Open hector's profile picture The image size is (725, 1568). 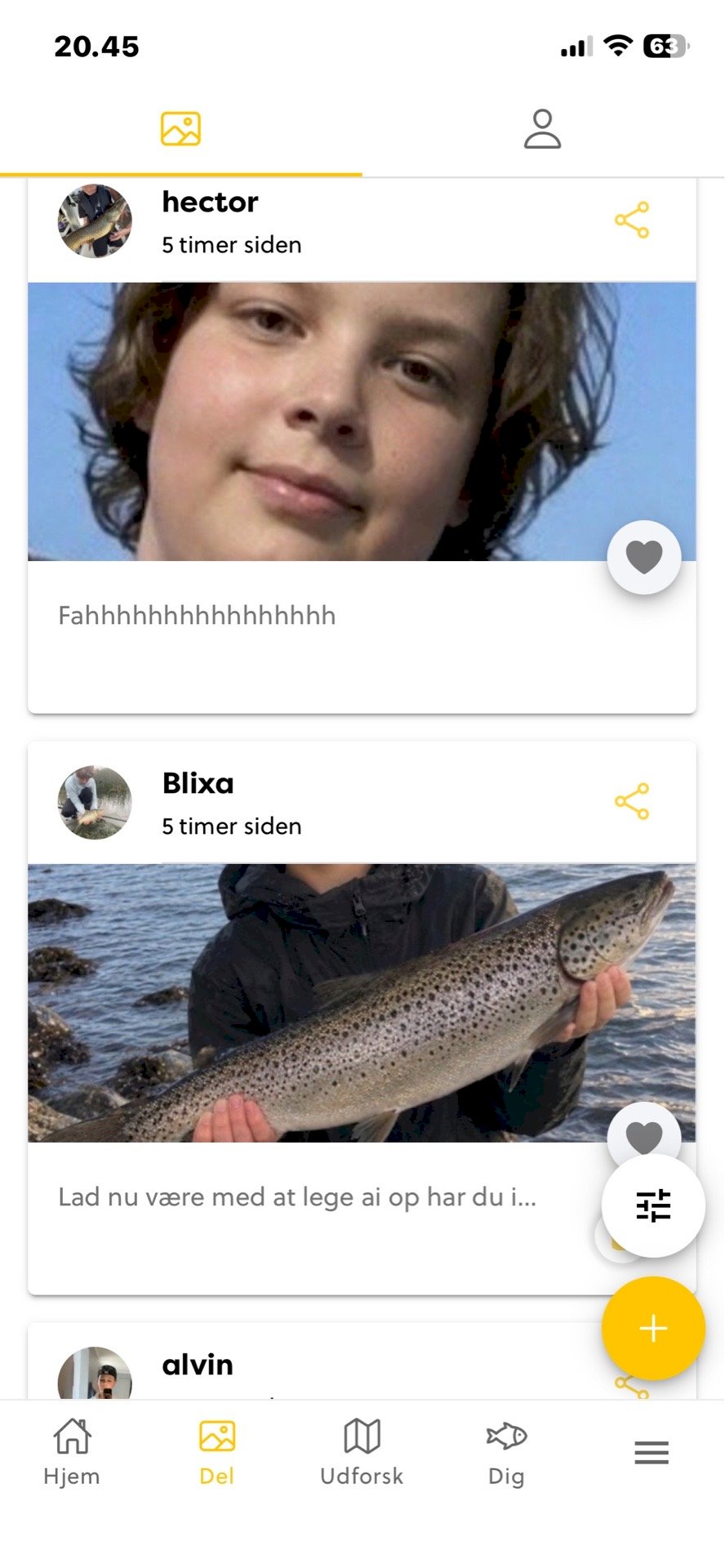point(95,220)
